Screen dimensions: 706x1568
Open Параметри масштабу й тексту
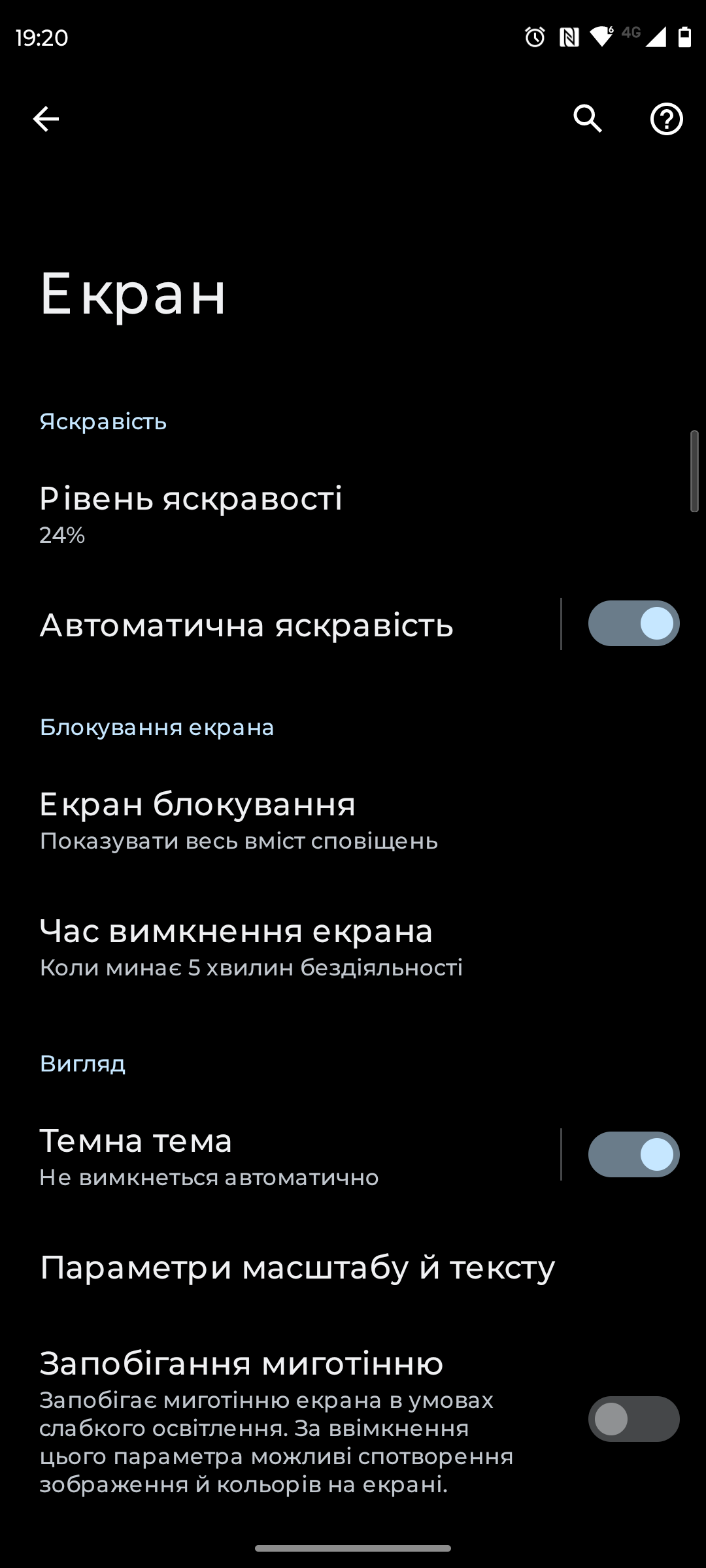point(297,1267)
